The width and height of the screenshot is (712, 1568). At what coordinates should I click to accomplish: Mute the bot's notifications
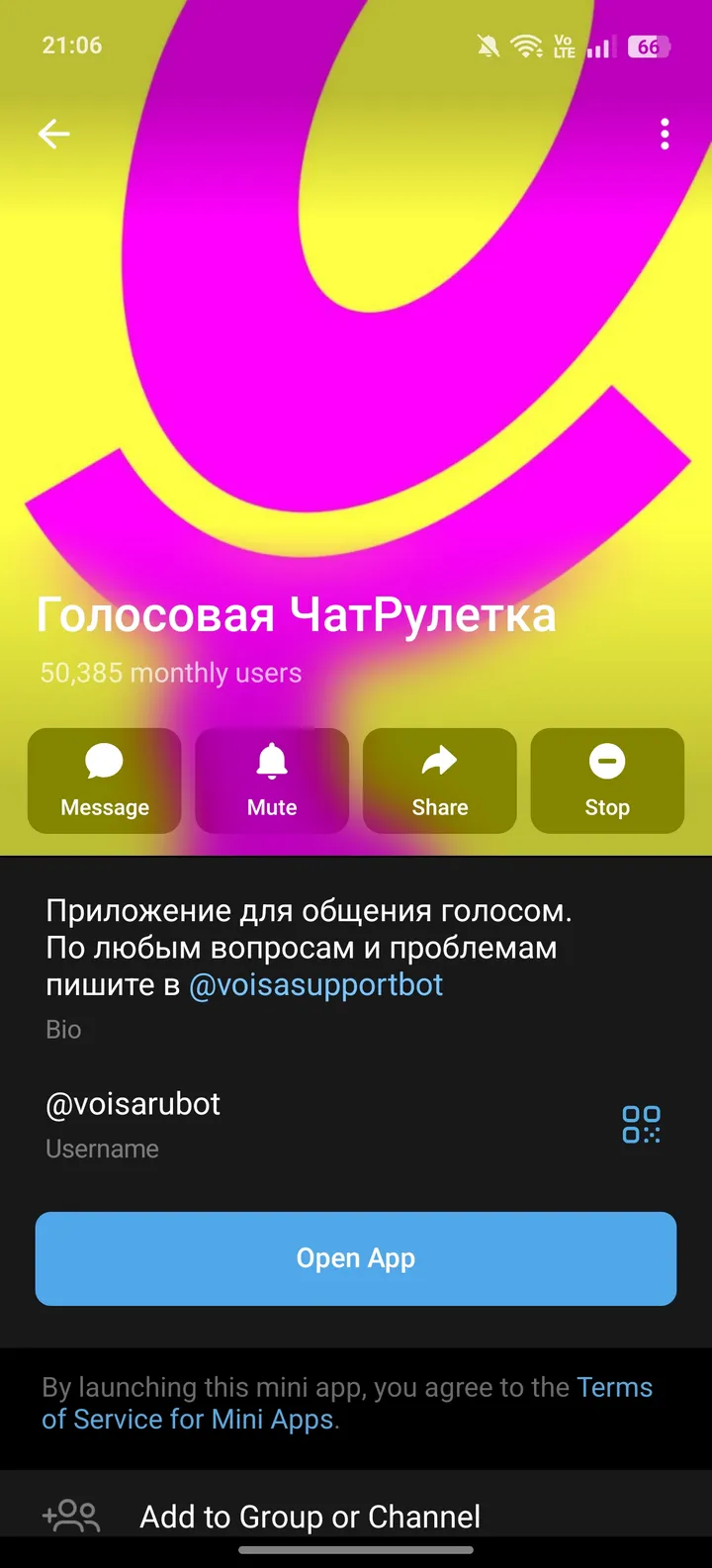(272, 781)
